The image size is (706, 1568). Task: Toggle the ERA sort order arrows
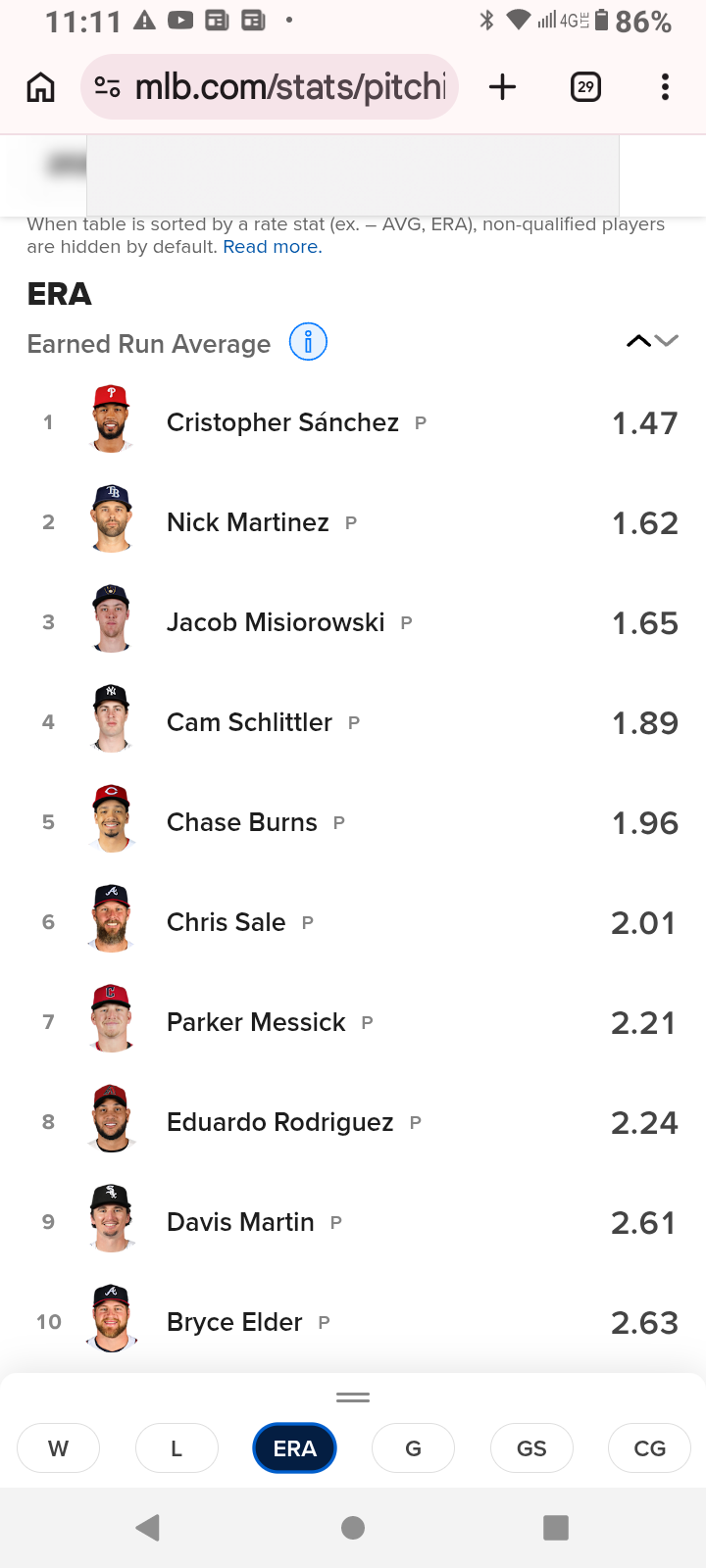click(x=652, y=341)
